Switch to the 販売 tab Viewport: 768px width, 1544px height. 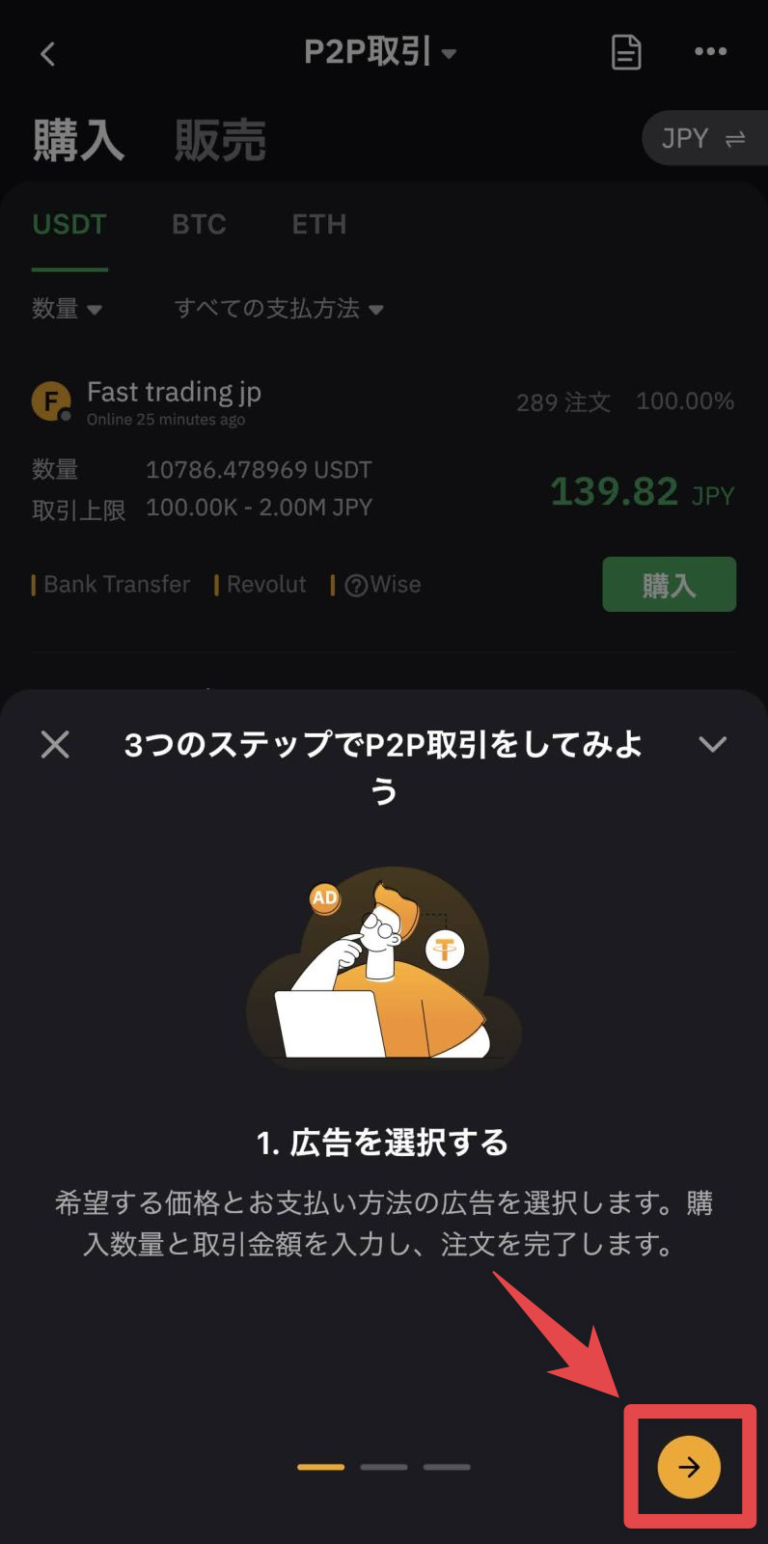coord(221,140)
